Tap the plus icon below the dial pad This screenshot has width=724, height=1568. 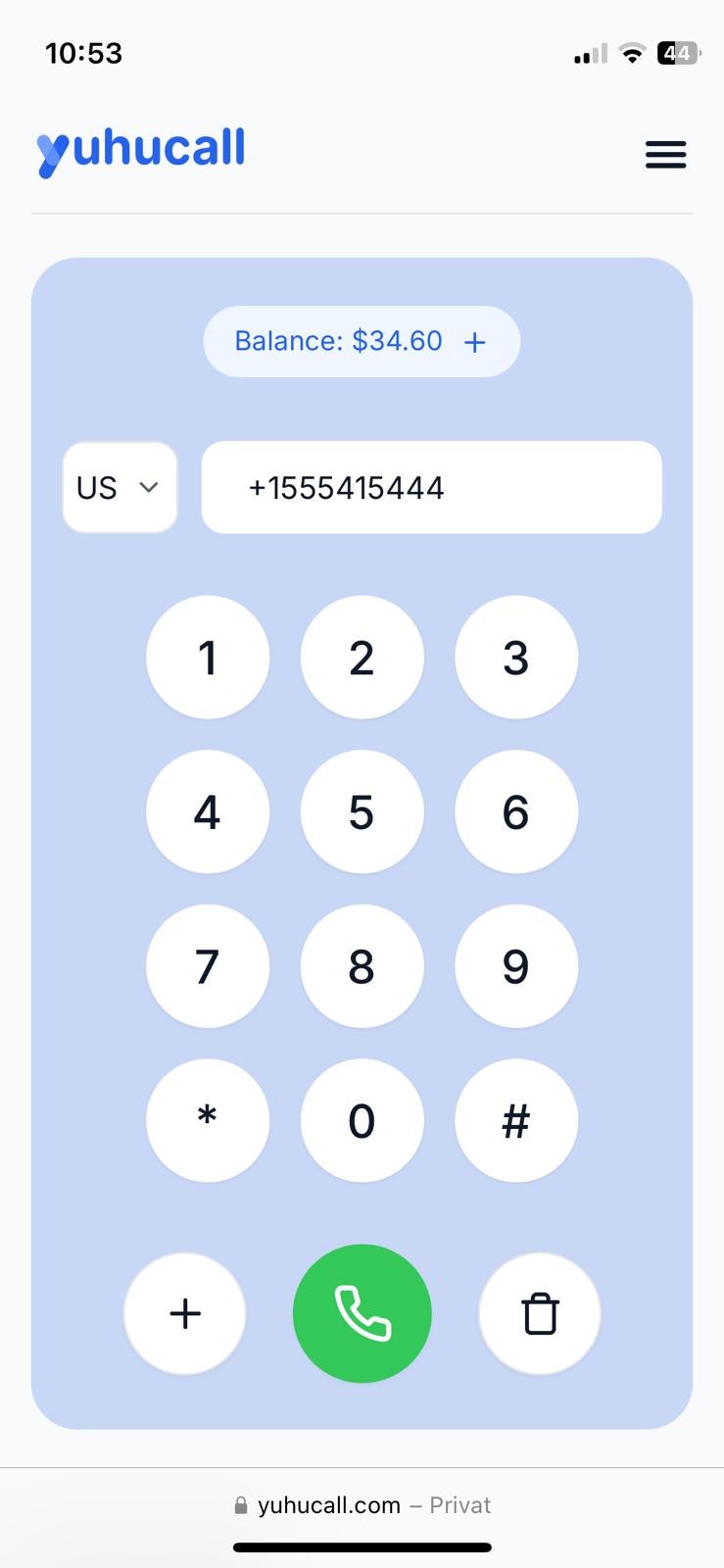click(184, 1313)
